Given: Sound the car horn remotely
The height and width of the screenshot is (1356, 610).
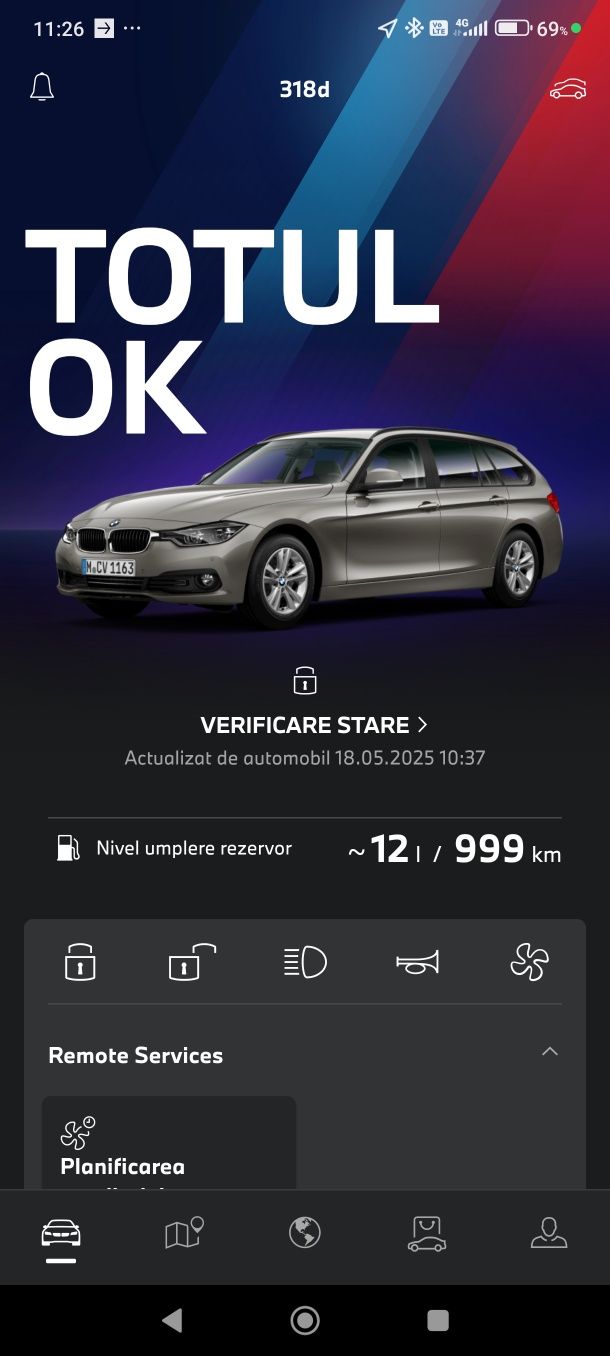Looking at the screenshot, I should (x=417, y=962).
